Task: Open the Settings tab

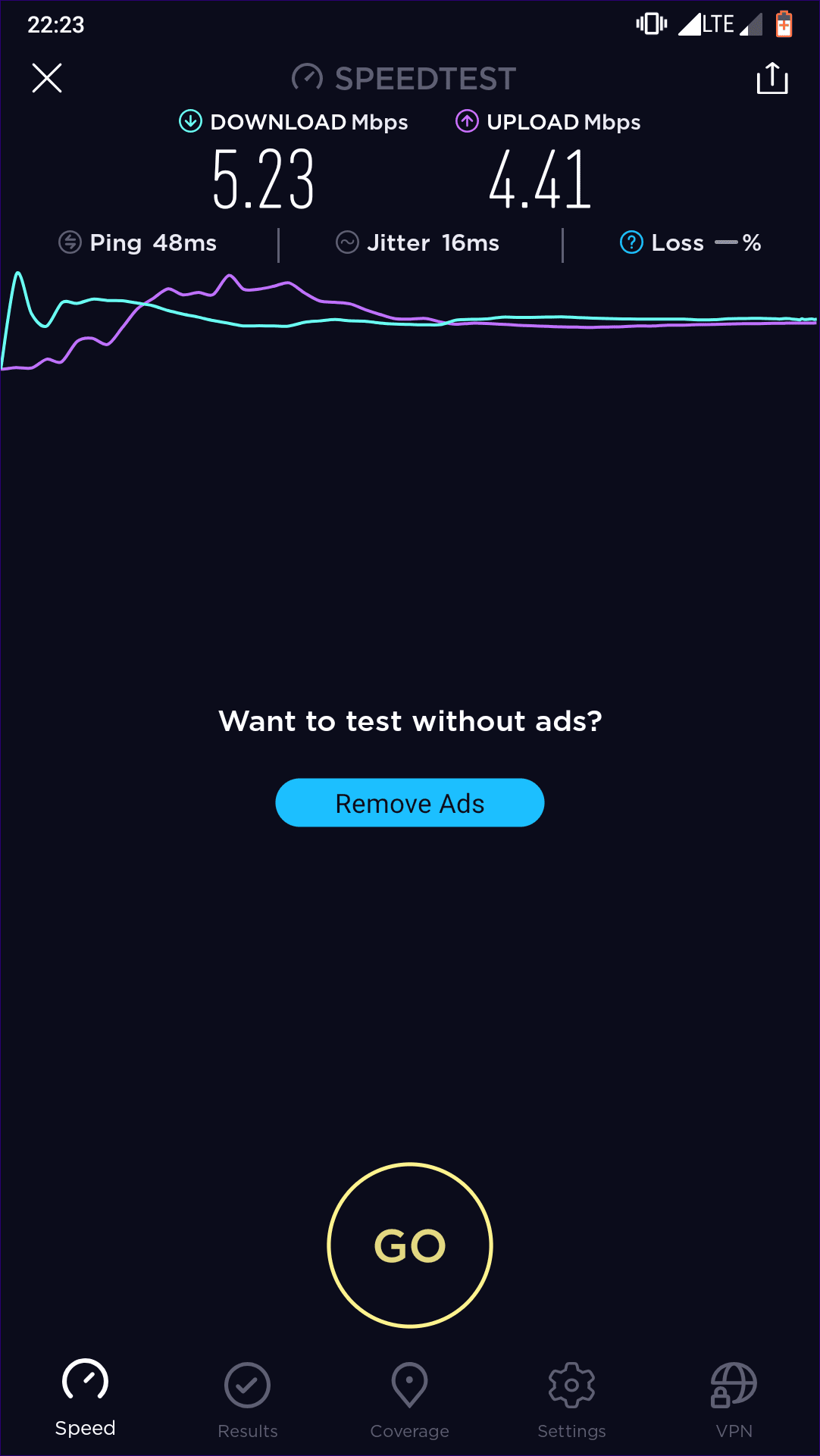Action: point(571,1399)
